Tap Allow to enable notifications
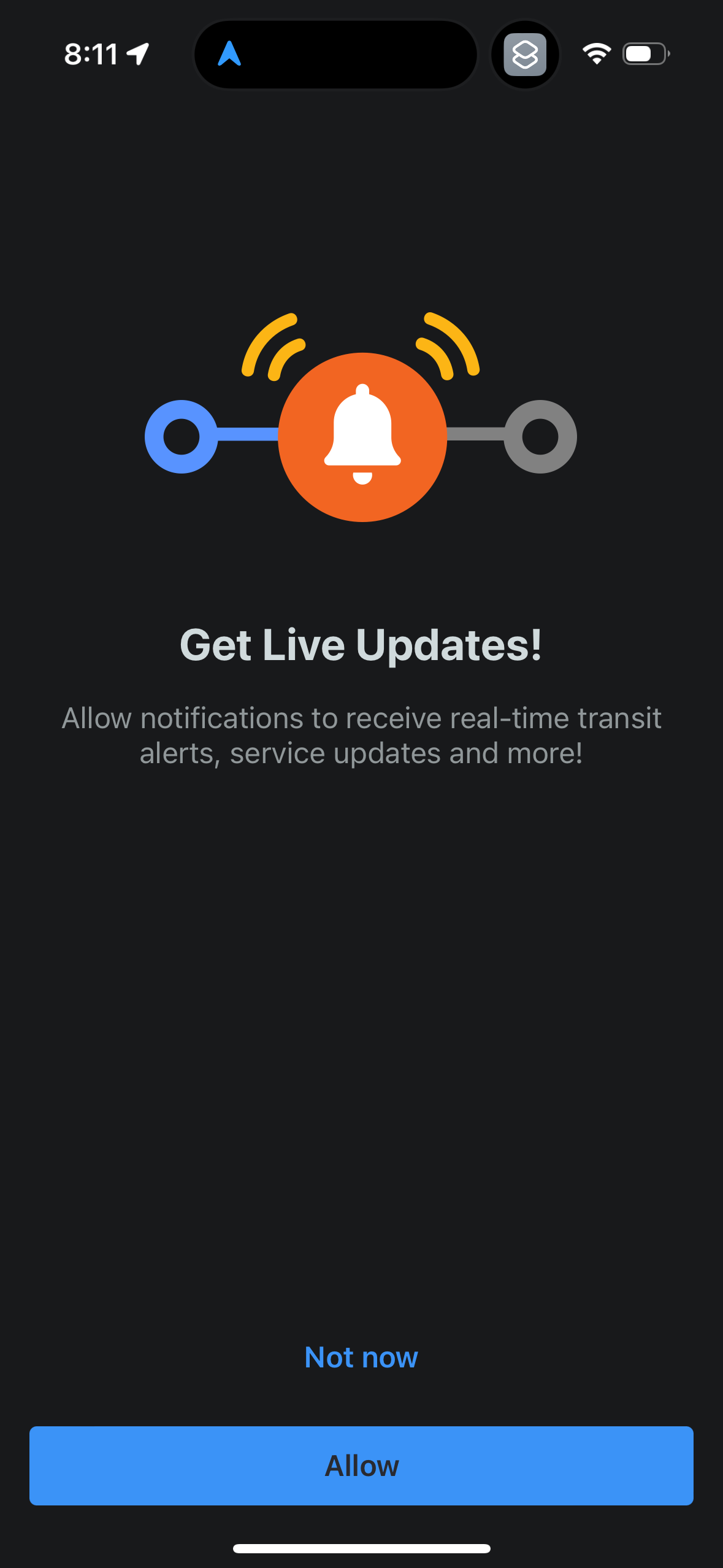Screen dimensions: 723x1568 pos(361,1466)
